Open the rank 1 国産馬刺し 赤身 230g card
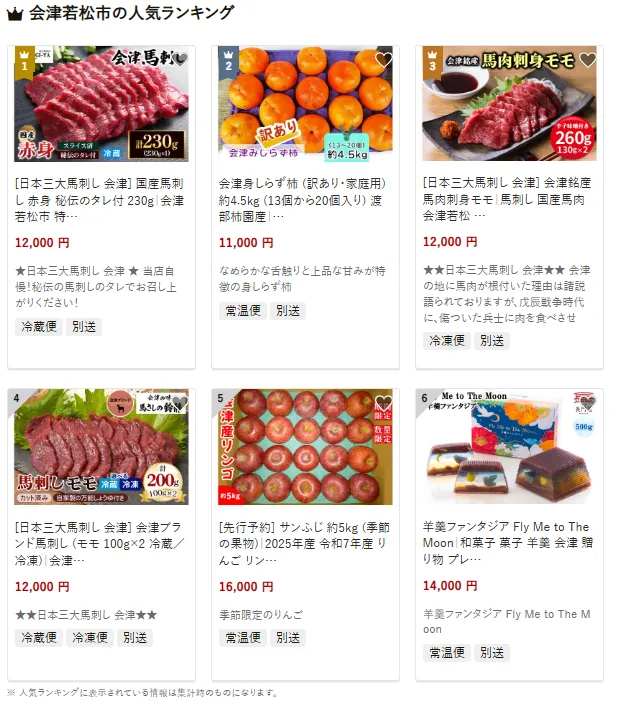Viewport: 621px width, 712px height. 101,200
